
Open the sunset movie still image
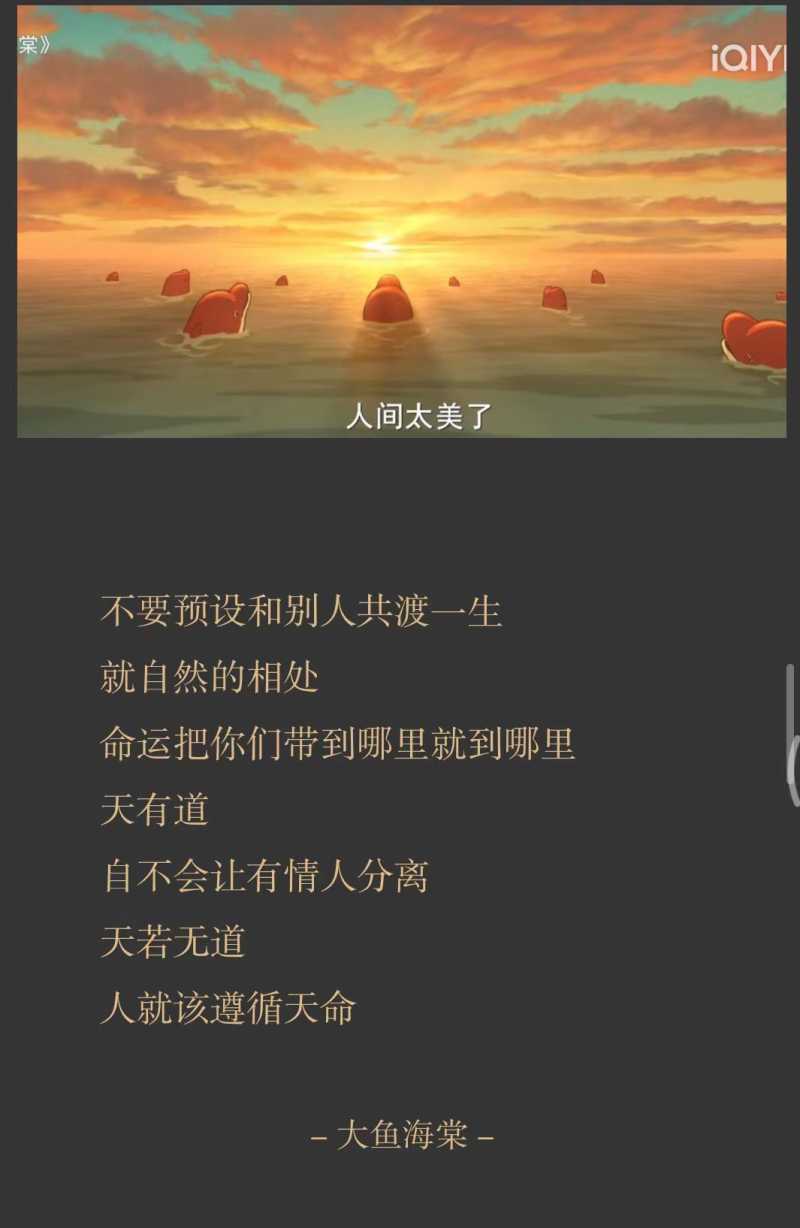click(401, 222)
